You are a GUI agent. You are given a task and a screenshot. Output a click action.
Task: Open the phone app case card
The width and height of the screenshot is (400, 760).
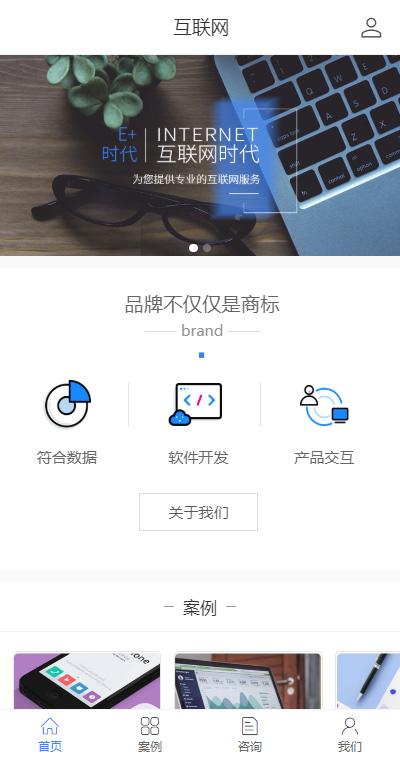(87, 681)
